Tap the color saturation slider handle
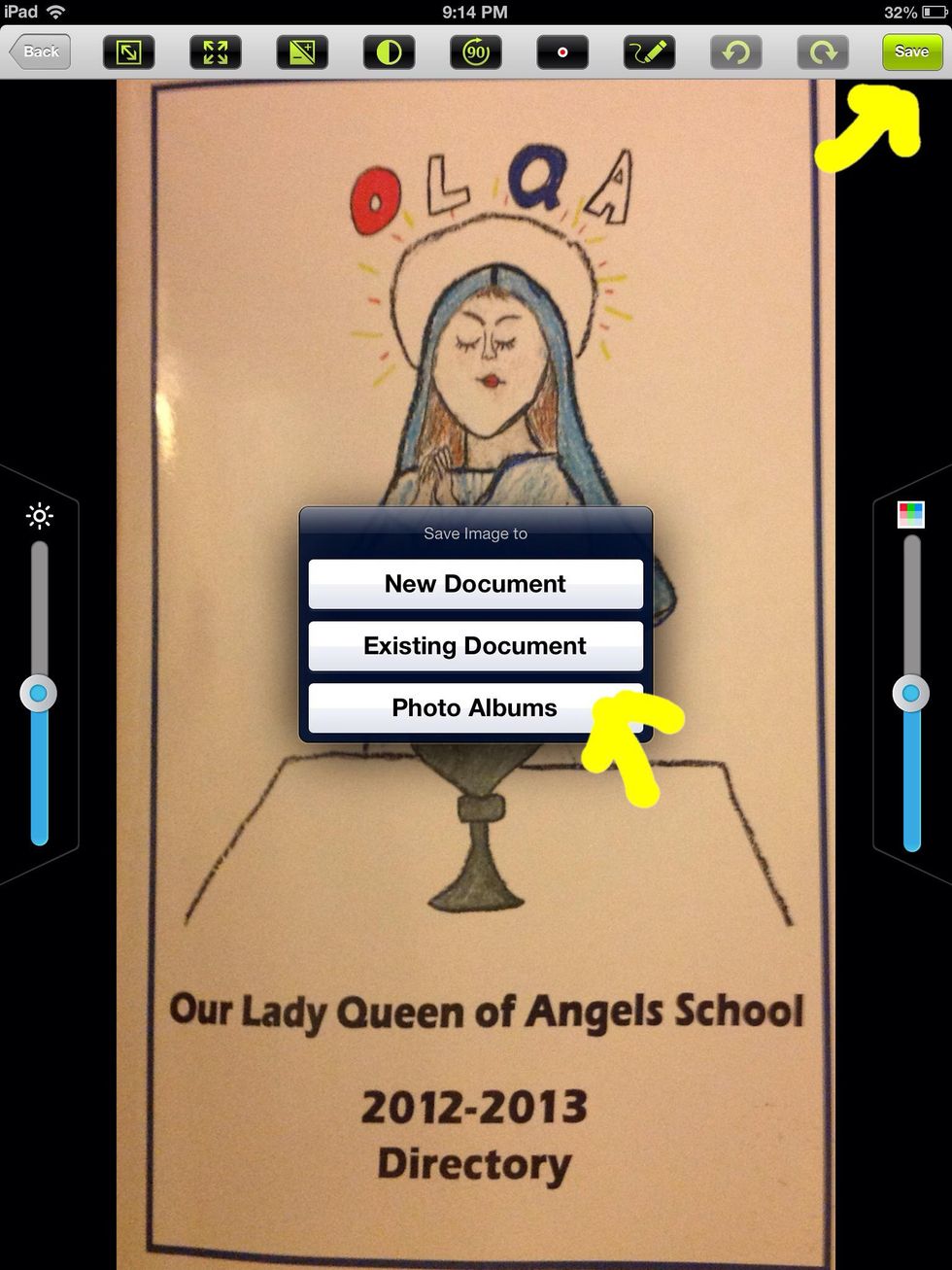This screenshot has height=1270, width=952. tap(910, 693)
